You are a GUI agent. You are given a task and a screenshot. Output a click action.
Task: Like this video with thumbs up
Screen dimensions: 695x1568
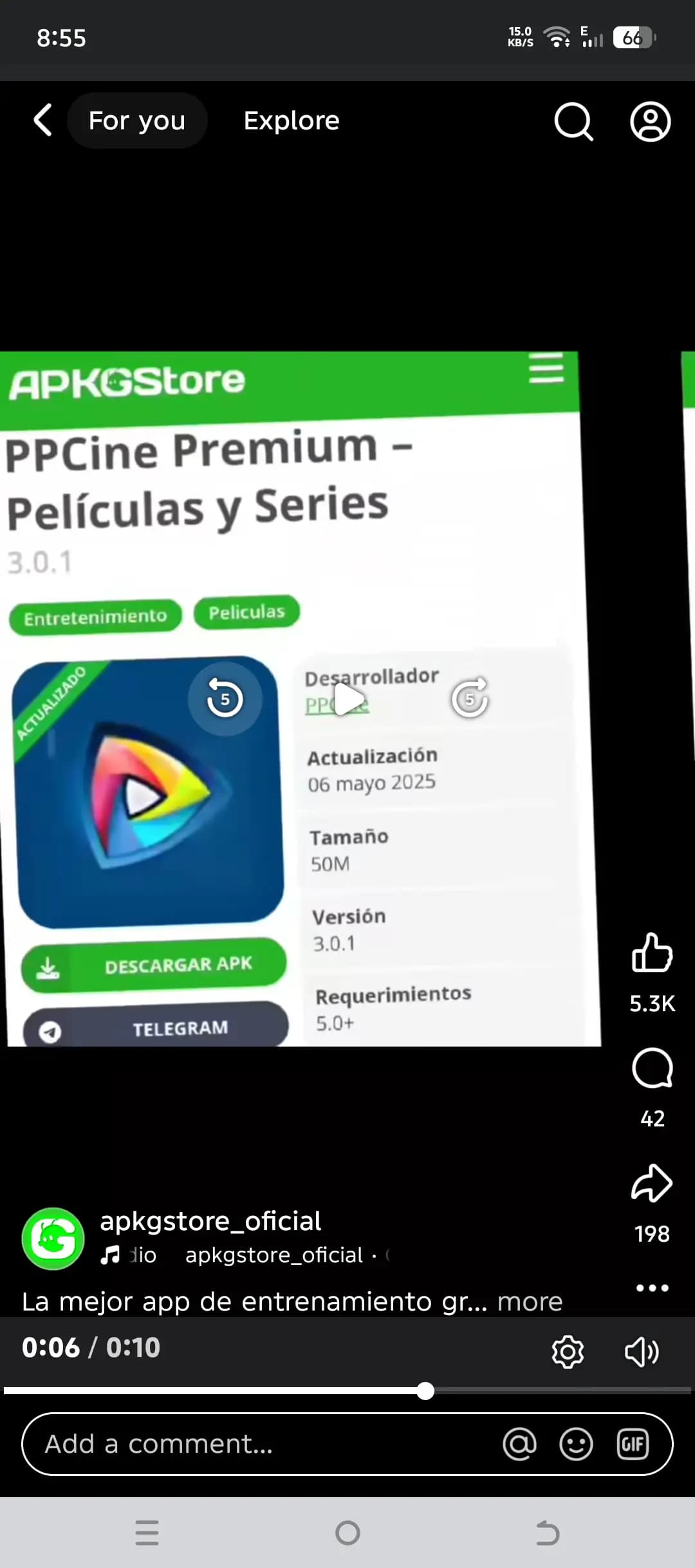[x=652, y=953]
